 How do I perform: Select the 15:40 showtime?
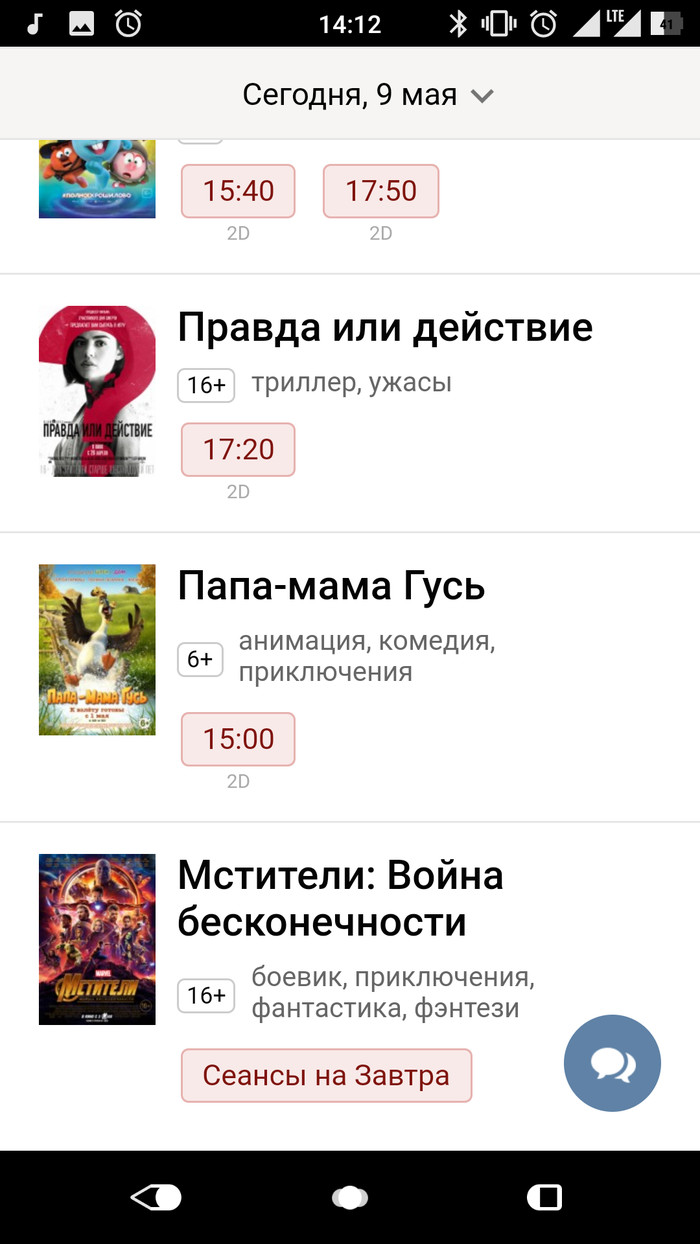[x=238, y=191]
